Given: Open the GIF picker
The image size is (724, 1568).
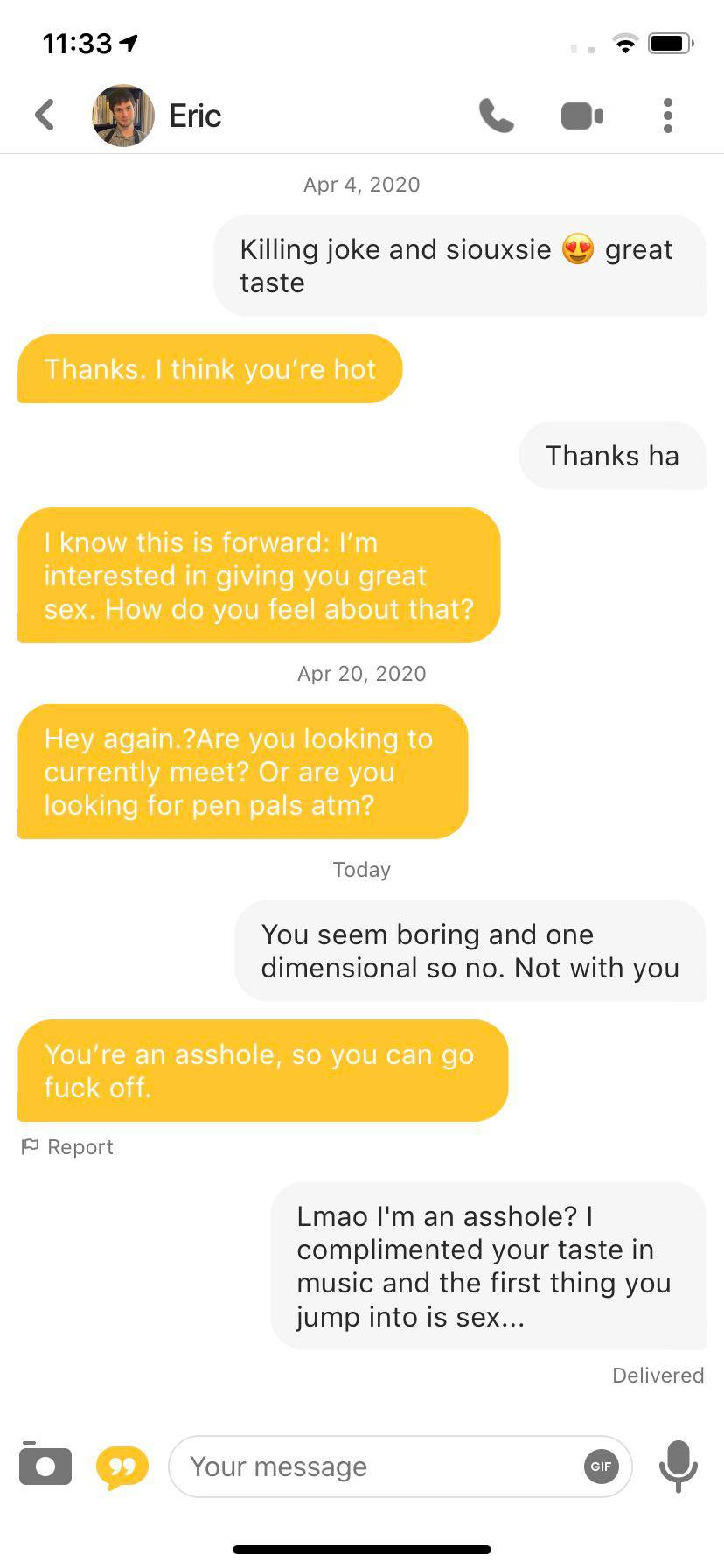Looking at the screenshot, I should coord(601,1466).
